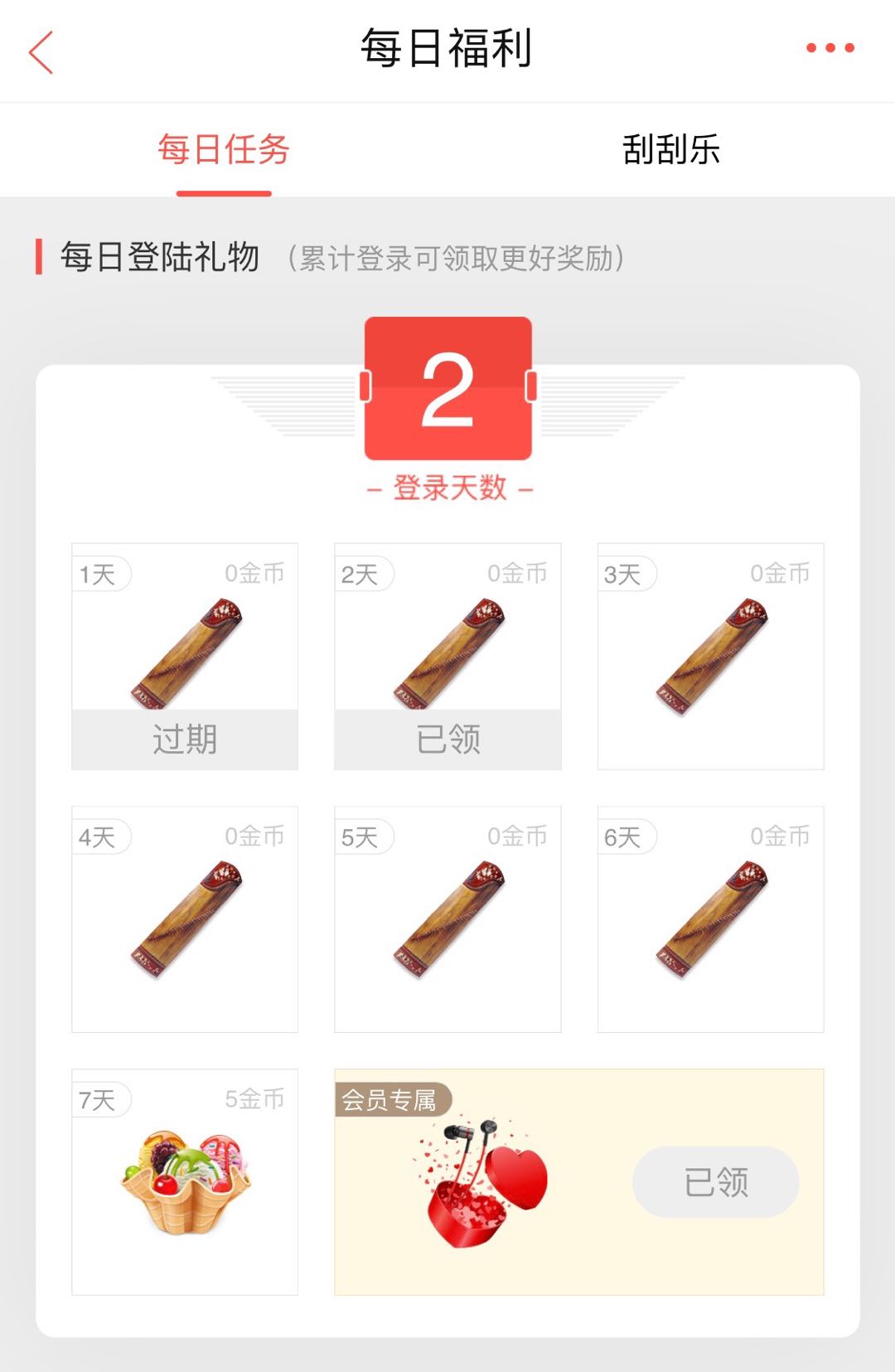Open the 5天 login gift card
The width and height of the screenshot is (895, 1372).
(x=447, y=919)
